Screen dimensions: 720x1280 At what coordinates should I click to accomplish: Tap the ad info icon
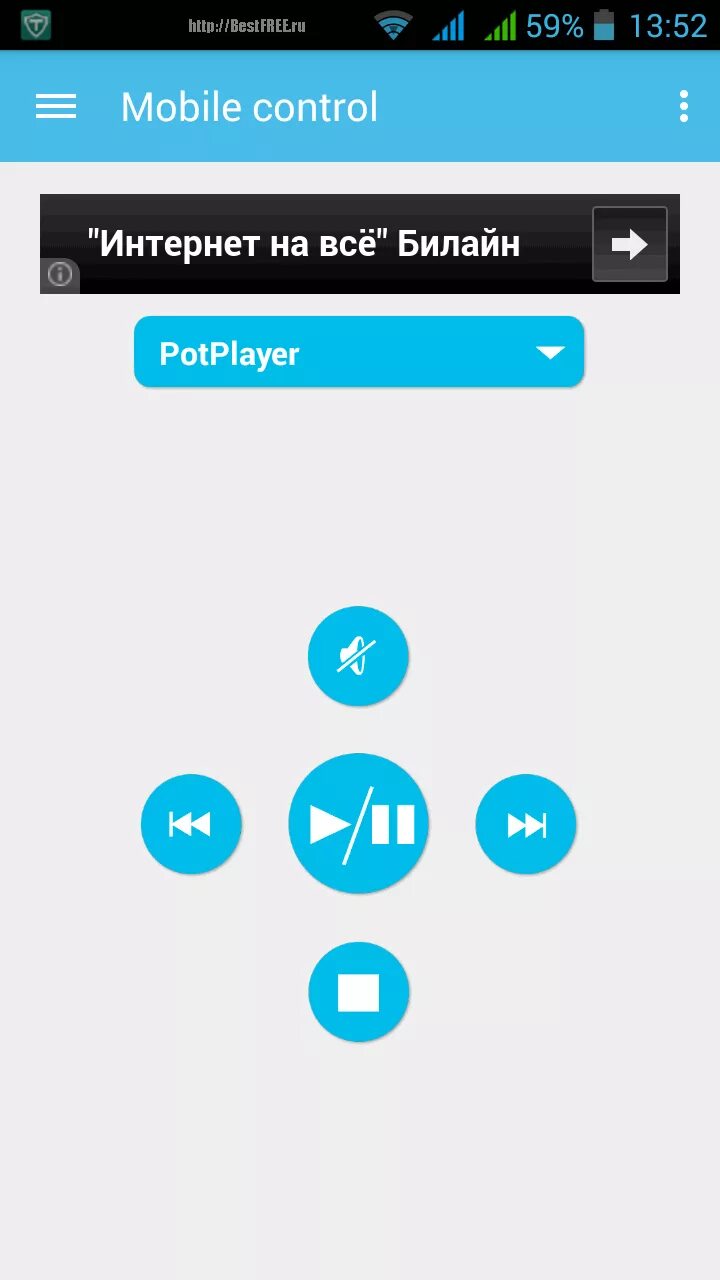pyautogui.click(x=60, y=274)
